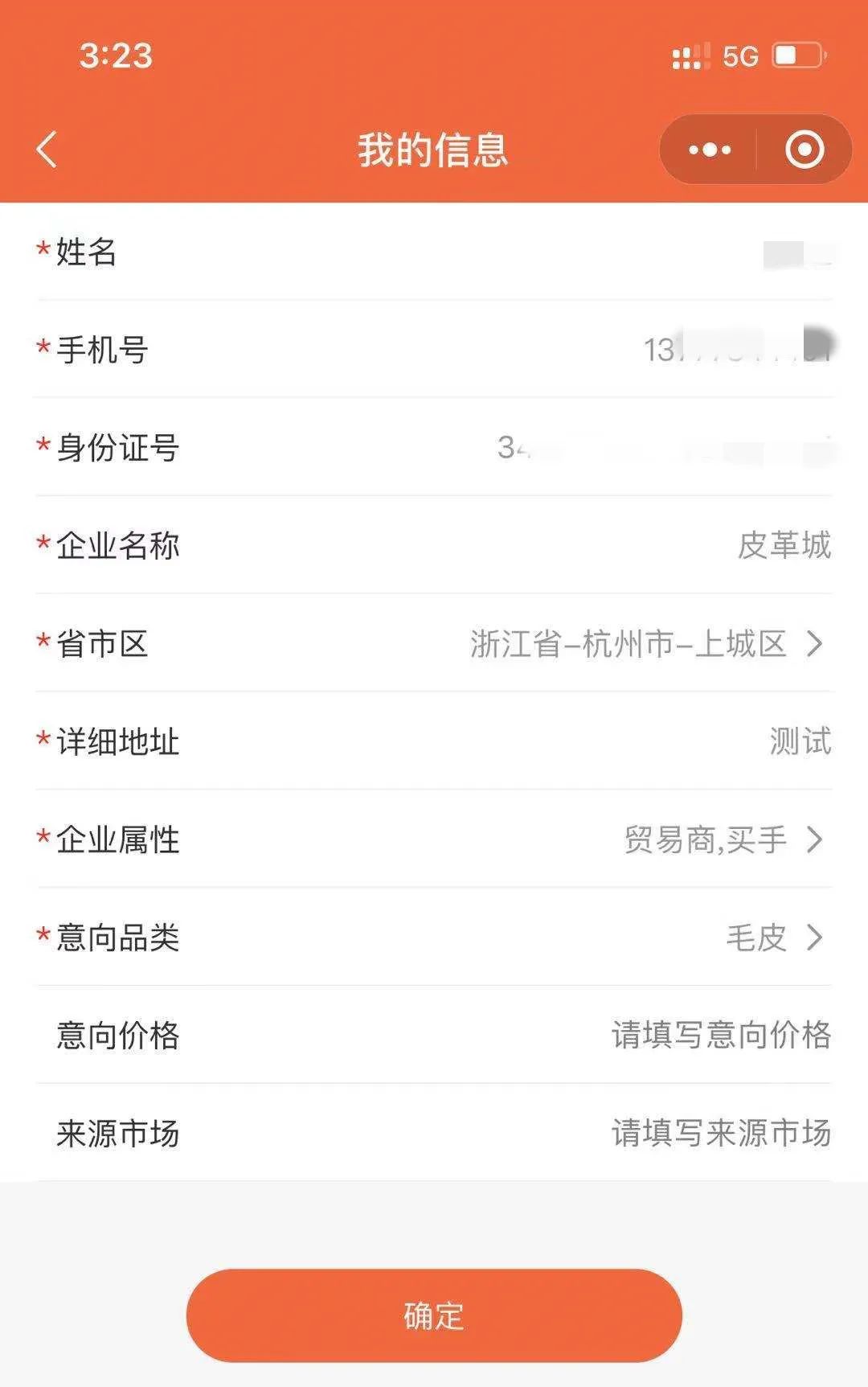
Task: Open the mini program more options menu
Action: 710,150
